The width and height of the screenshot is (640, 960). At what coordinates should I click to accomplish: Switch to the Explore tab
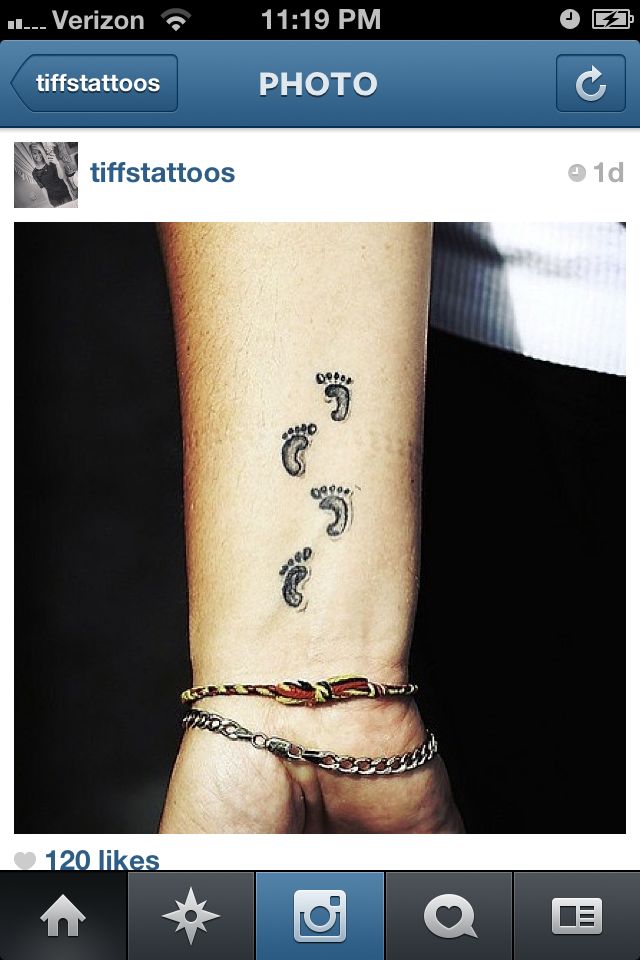(x=191, y=916)
